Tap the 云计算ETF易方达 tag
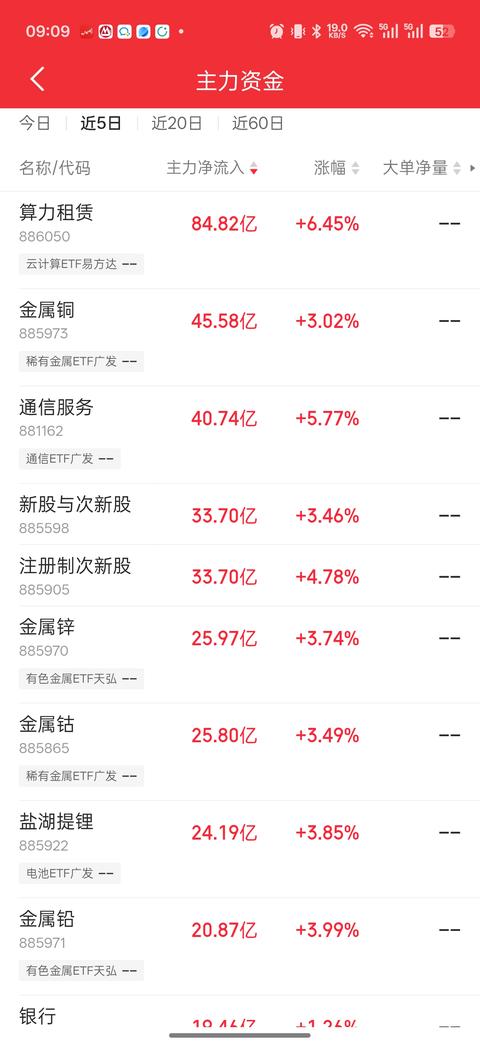The height and width of the screenshot is (1046, 480). [81, 264]
